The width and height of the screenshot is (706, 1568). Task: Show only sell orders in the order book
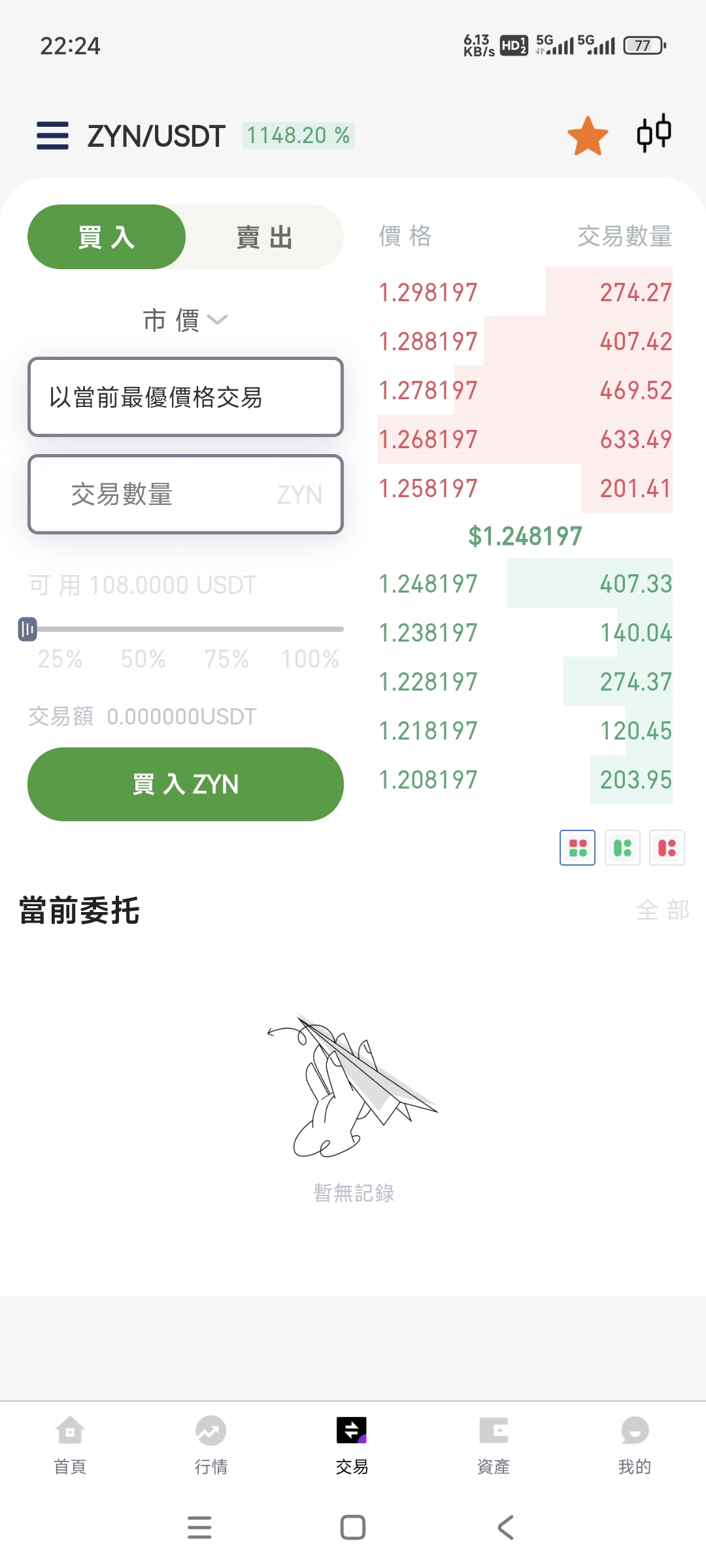pos(667,848)
